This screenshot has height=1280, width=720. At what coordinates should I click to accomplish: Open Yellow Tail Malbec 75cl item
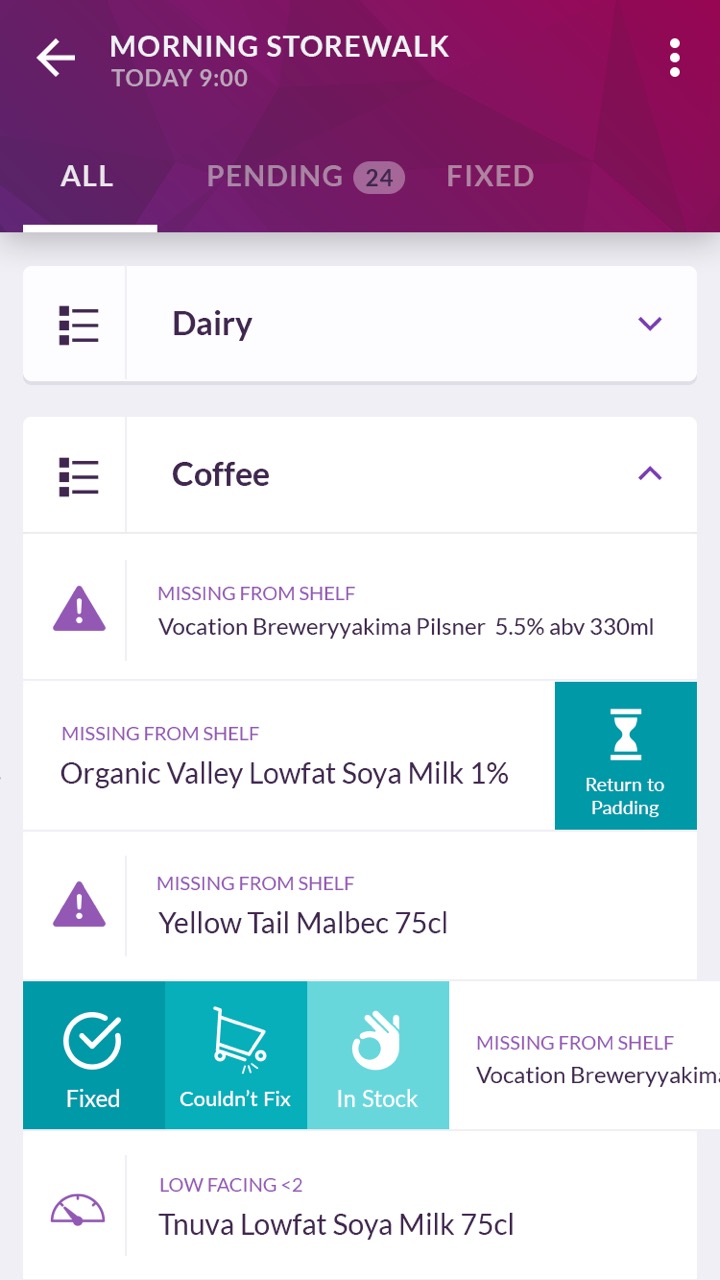360,906
